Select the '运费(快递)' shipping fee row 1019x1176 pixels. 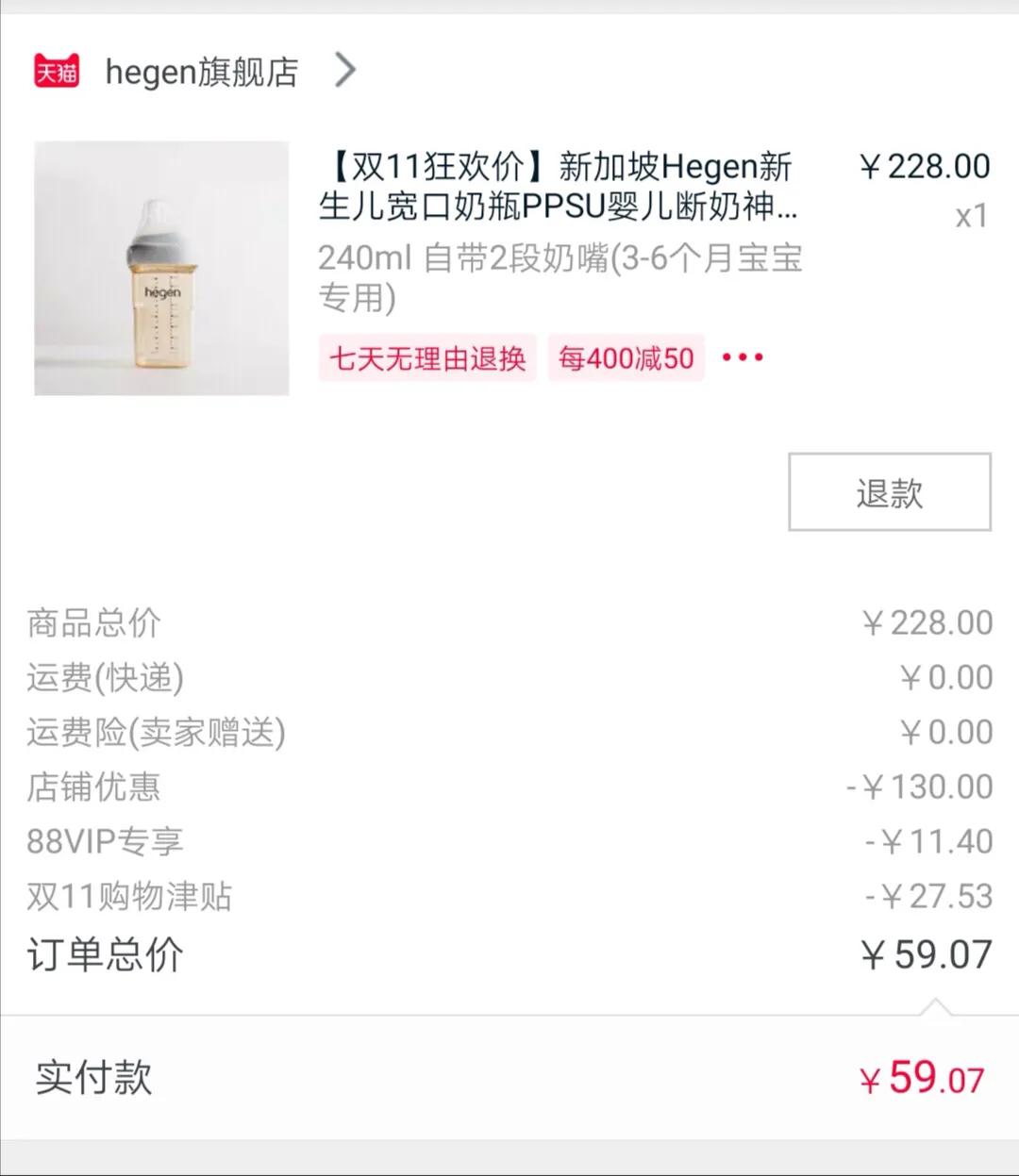click(x=104, y=677)
